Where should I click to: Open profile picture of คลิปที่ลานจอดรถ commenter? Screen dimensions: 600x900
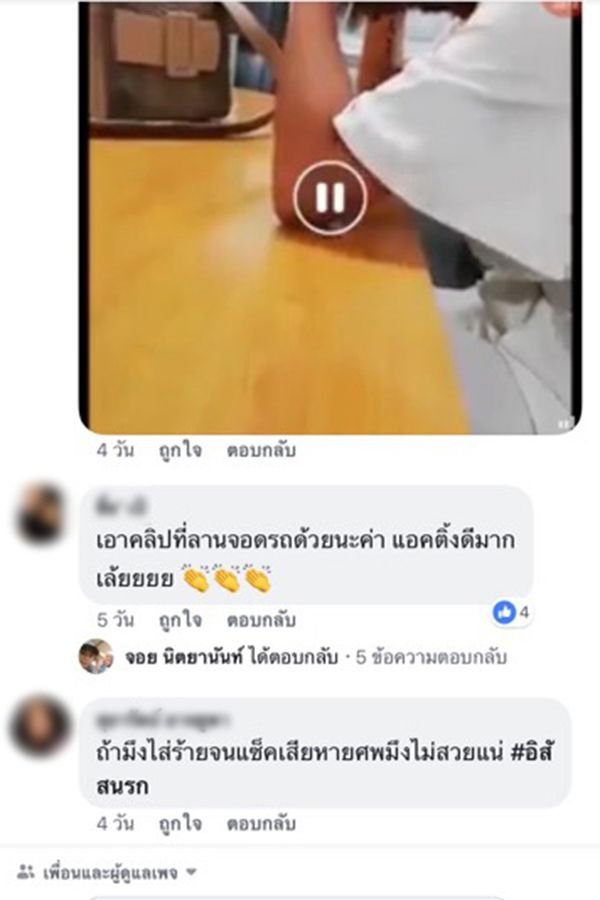click(x=42, y=512)
